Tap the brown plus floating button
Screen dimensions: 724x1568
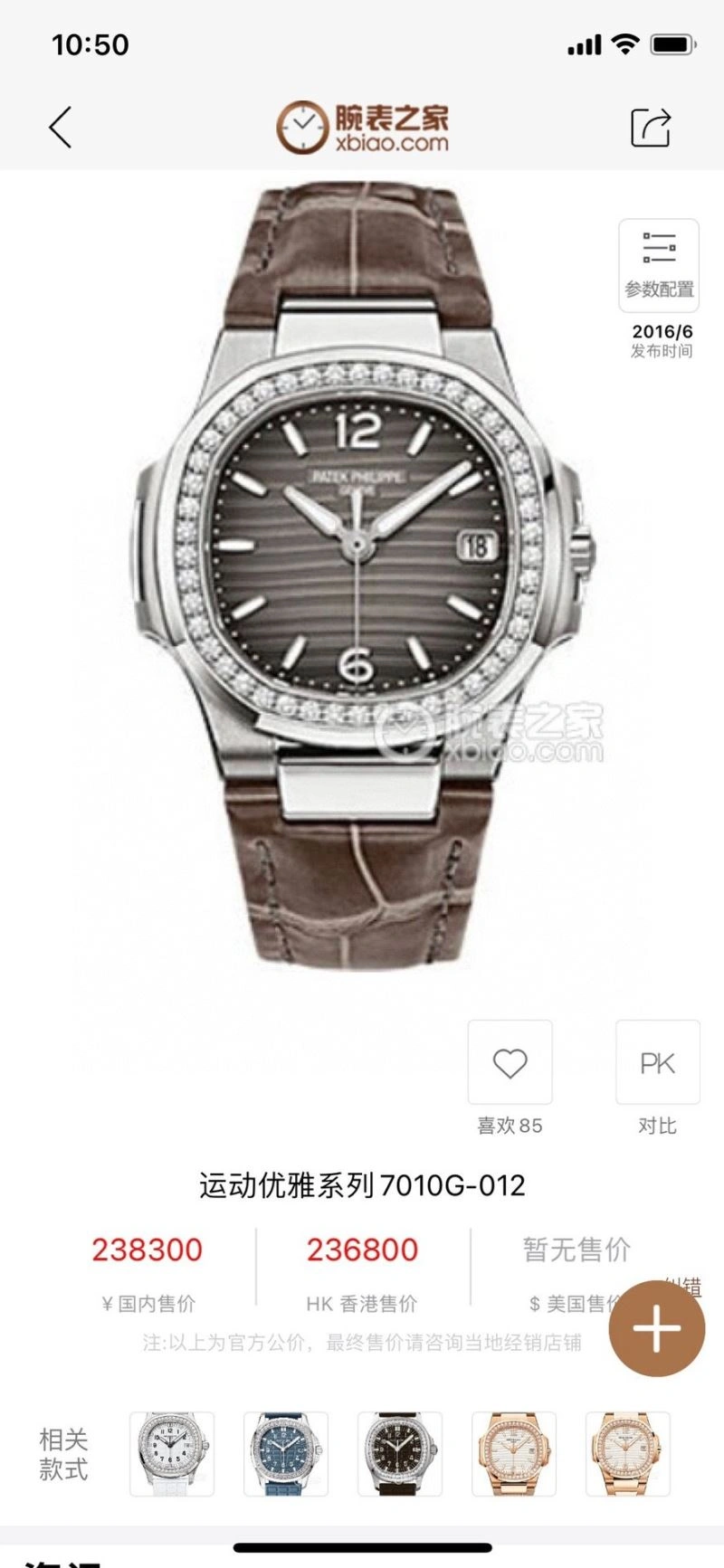point(656,1328)
